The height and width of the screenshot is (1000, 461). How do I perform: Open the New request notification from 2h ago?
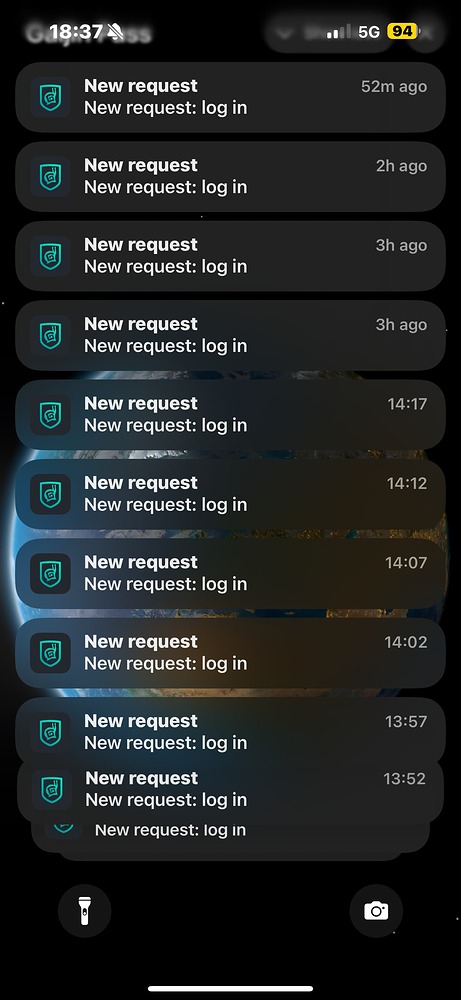(230, 177)
